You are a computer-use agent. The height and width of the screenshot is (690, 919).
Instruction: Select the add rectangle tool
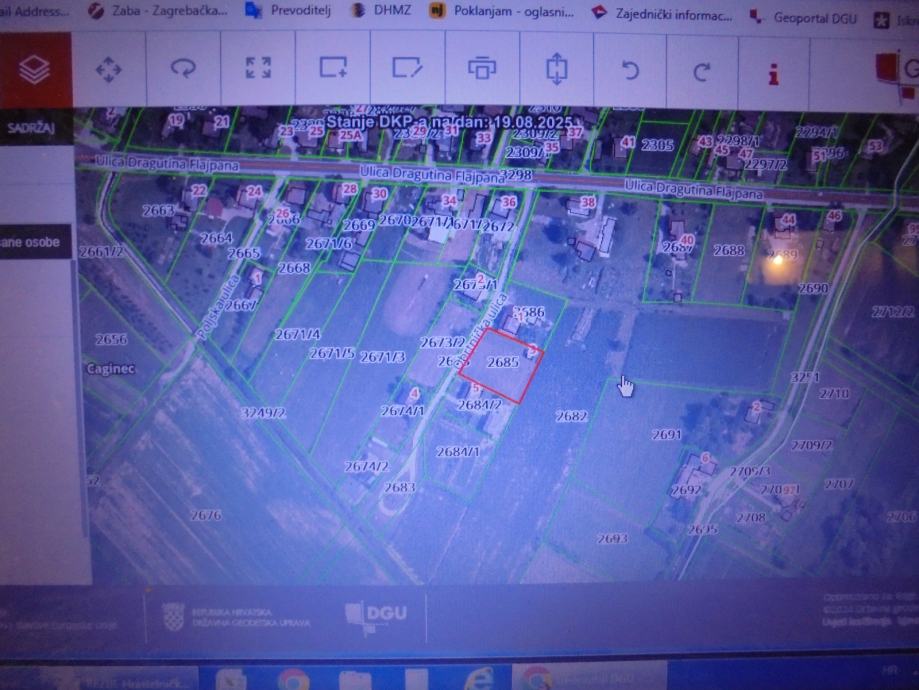click(332, 68)
